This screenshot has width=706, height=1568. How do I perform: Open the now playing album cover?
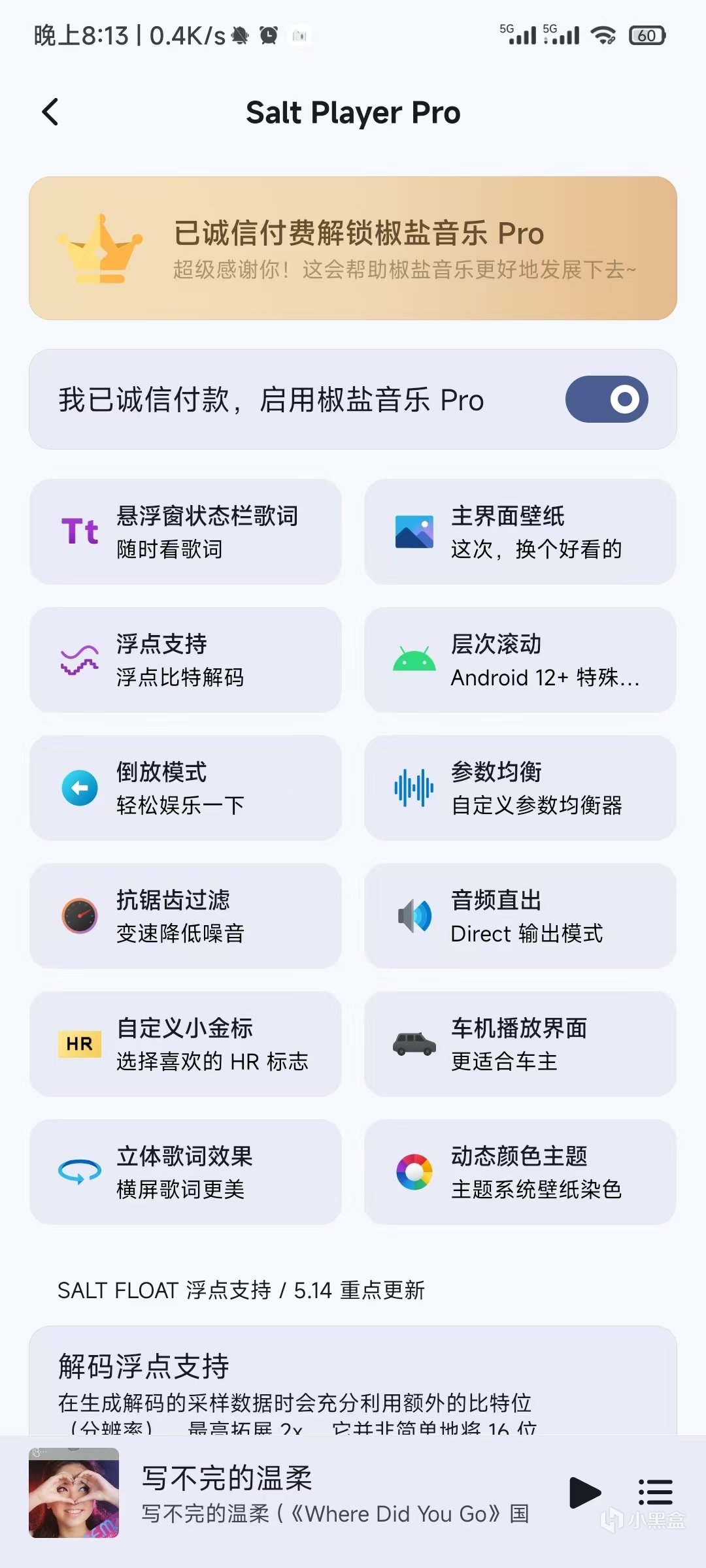pyautogui.click(x=74, y=1493)
